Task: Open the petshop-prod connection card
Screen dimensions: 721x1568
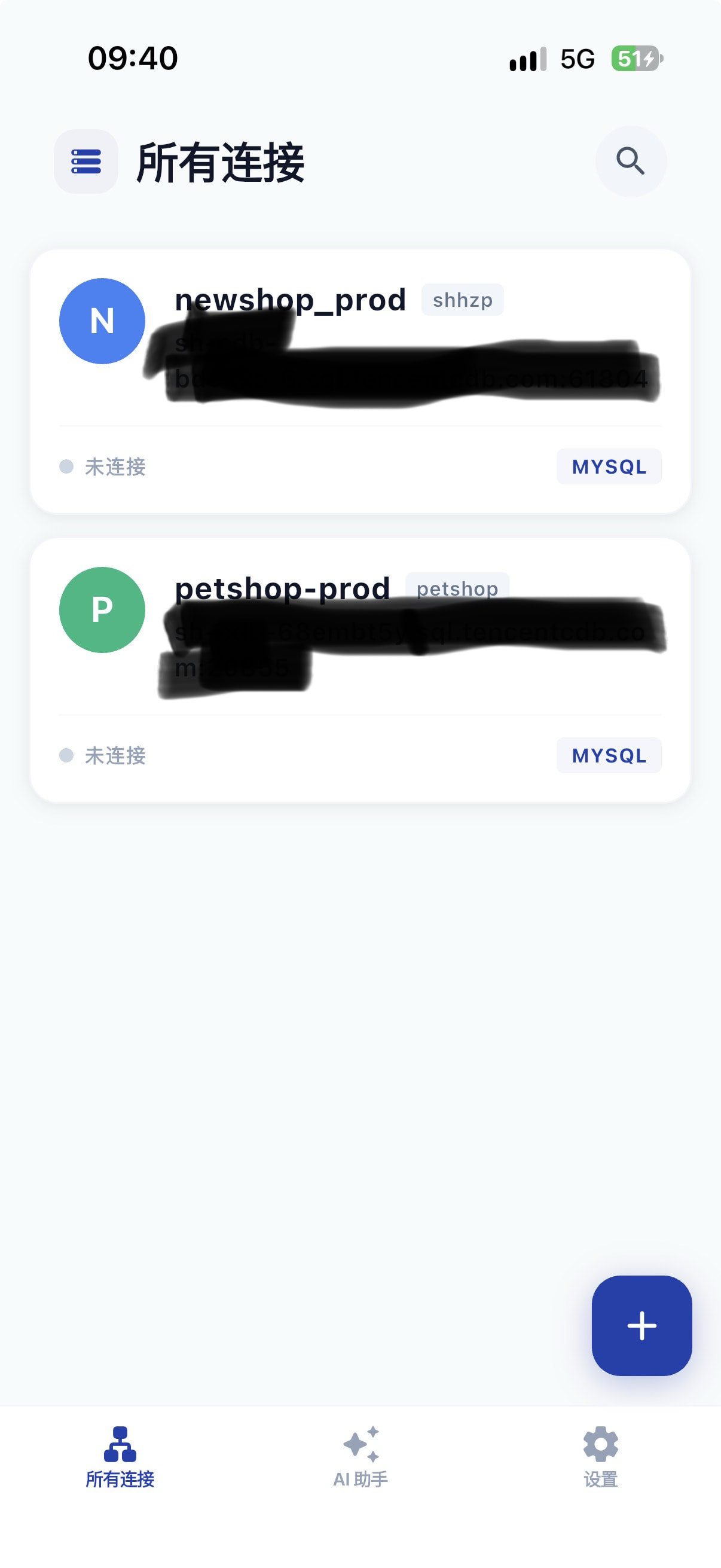Action: pos(360,670)
